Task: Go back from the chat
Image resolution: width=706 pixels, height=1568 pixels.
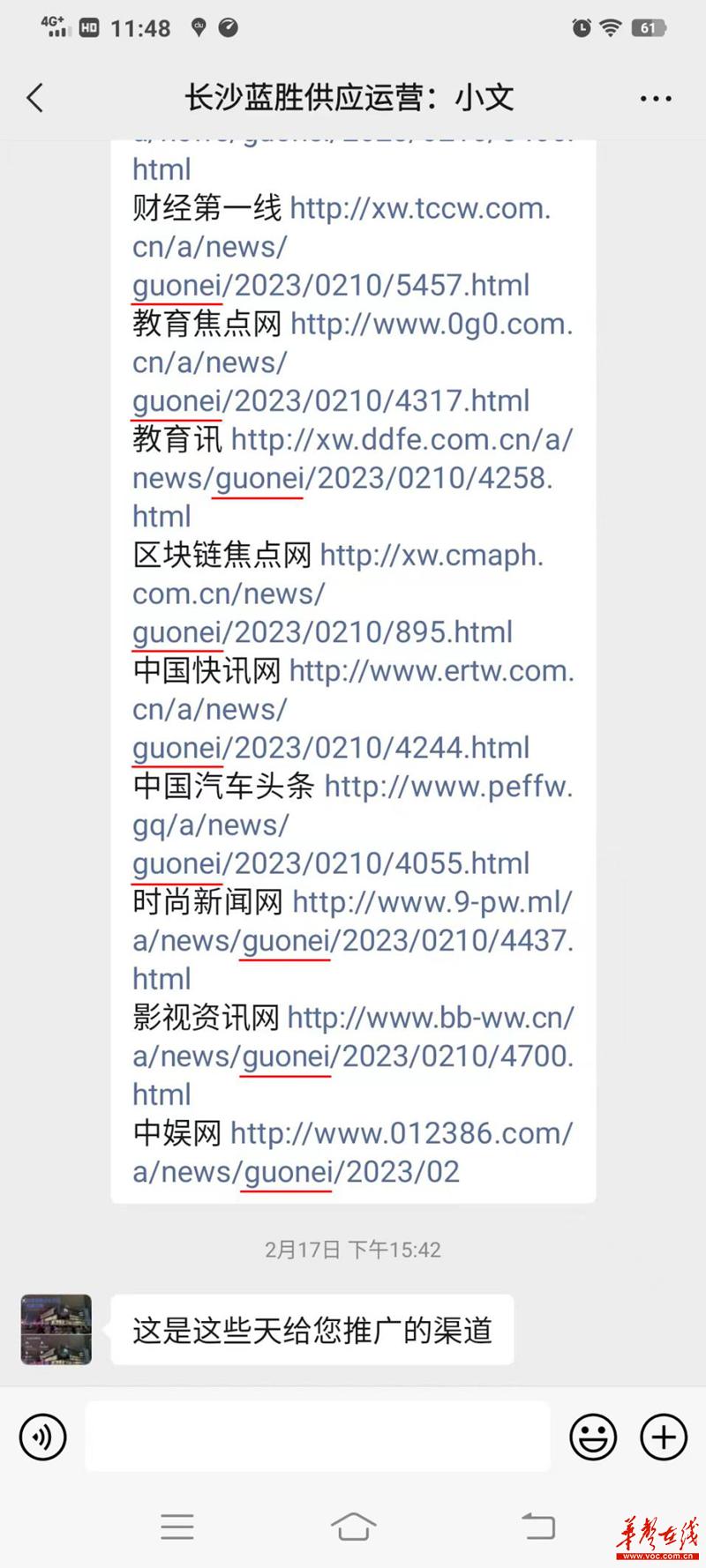Action: [x=35, y=98]
